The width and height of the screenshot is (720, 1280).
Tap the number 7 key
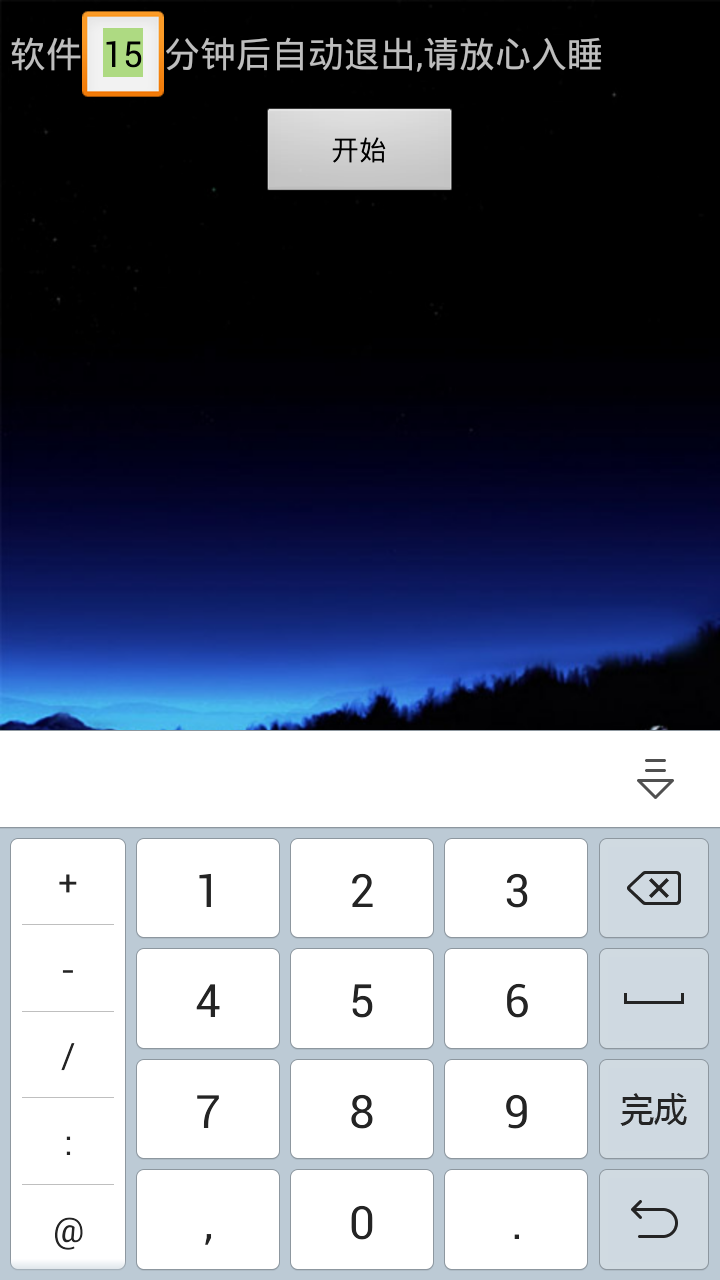[x=207, y=1109]
